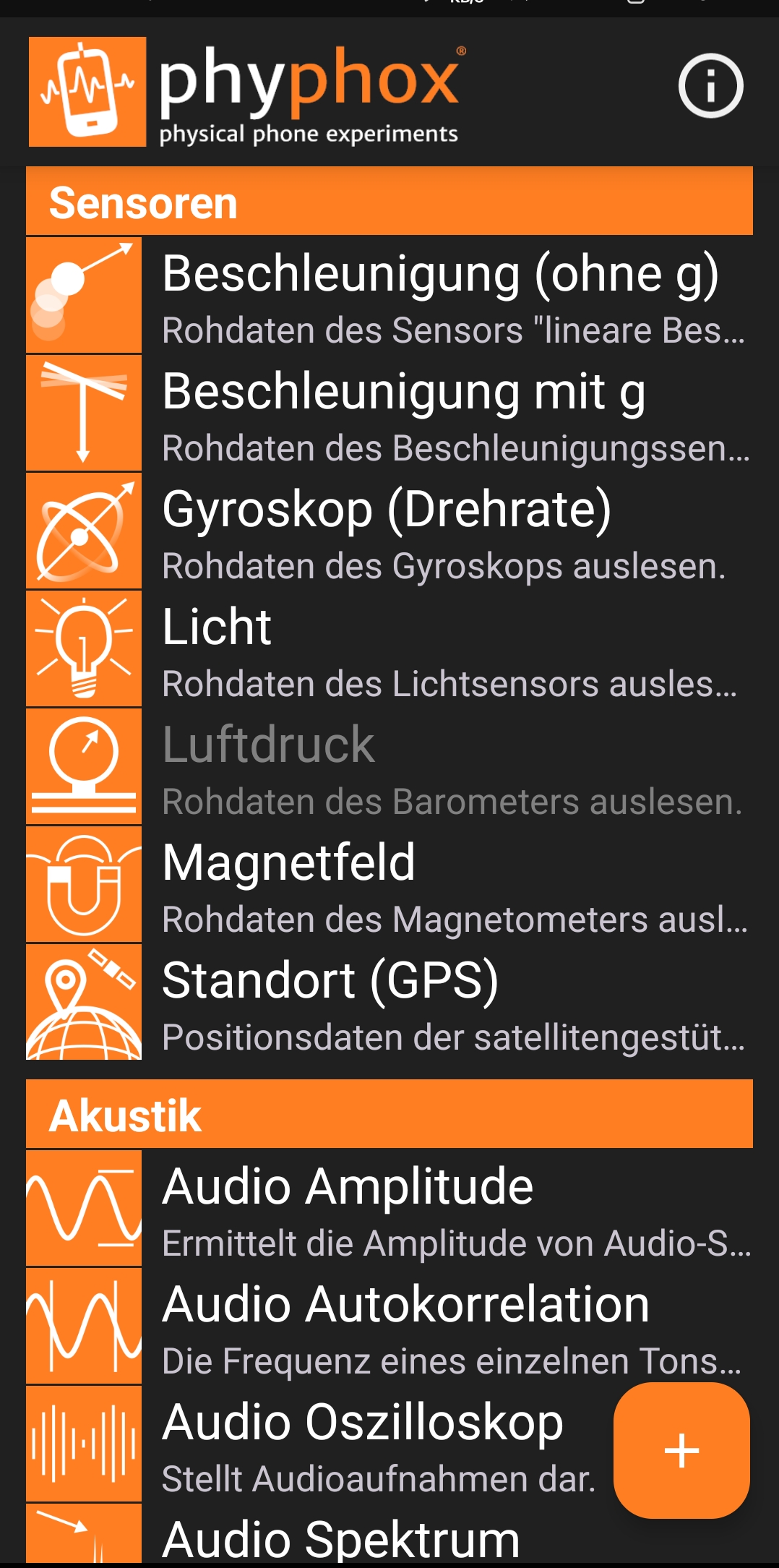Choose Standort (GPS) experiment

pos(389,1003)
